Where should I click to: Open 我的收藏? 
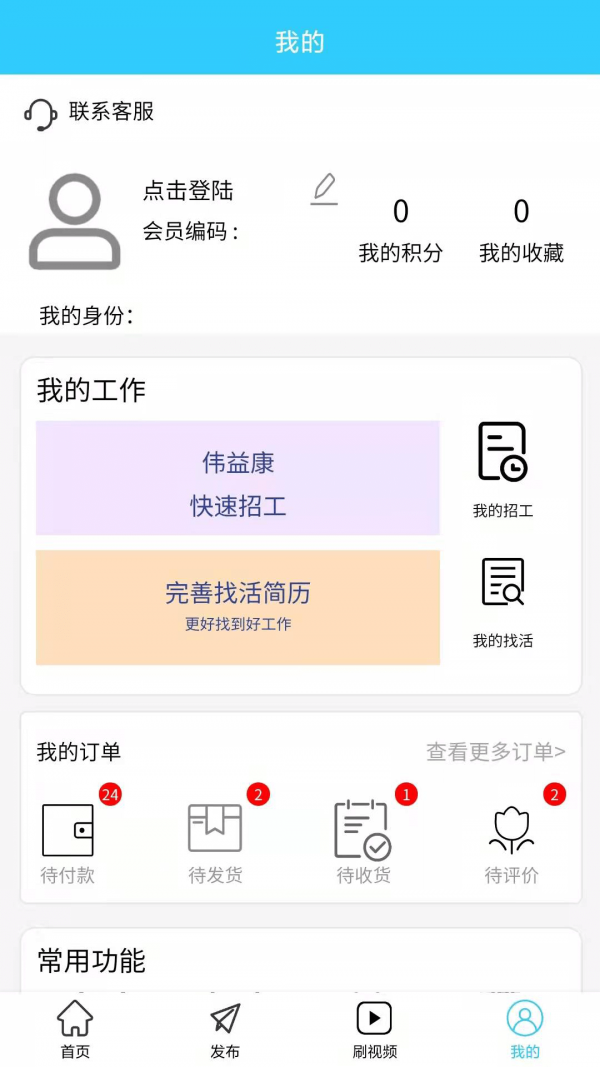point(521,231)
